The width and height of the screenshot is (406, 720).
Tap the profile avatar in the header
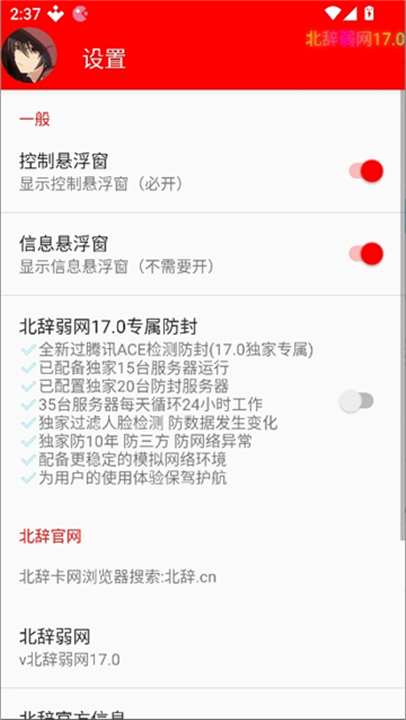pyautogui.click(x=29, y=55)
